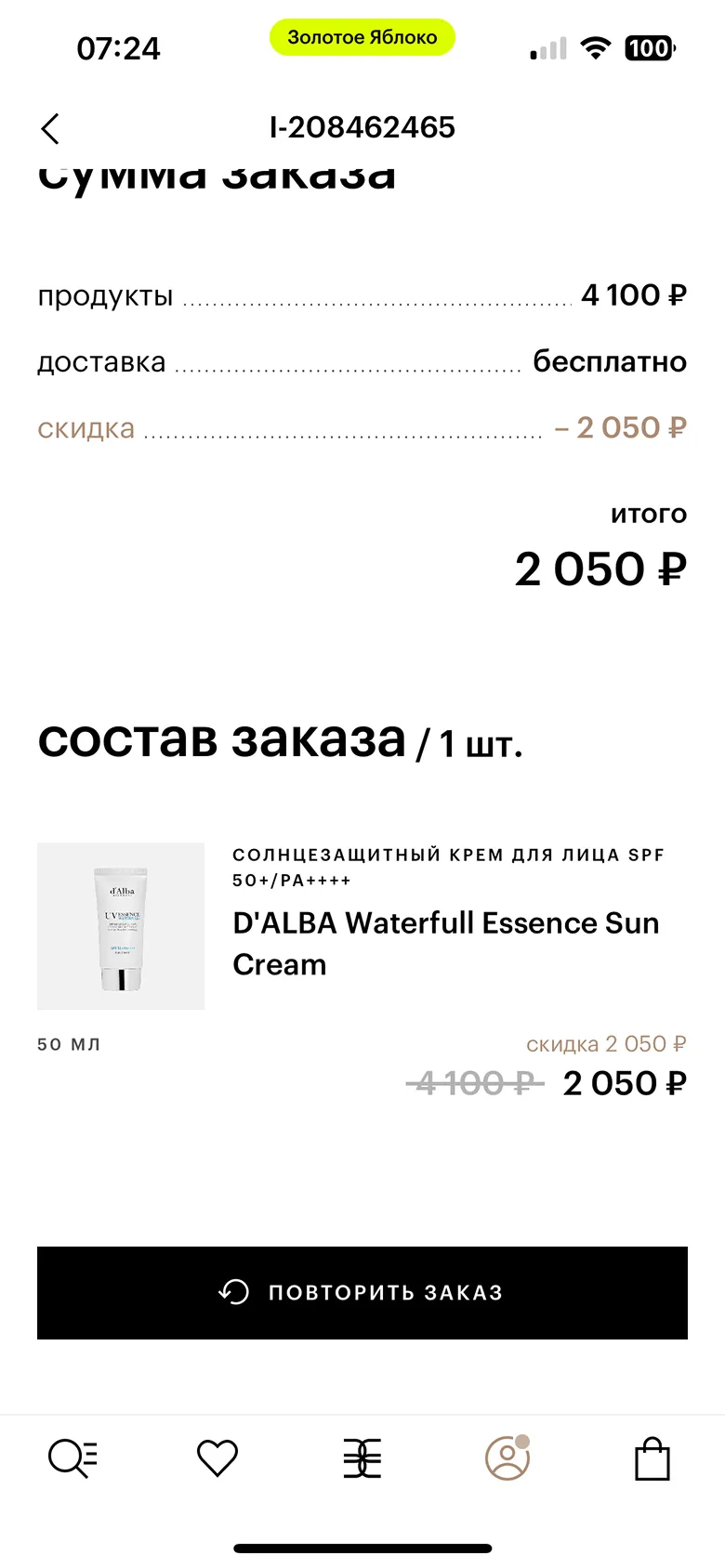Return to Золотое Яблоко via status bar pill
The width and height of the screenshot is (725, 1568).
[x=362, y=38]
